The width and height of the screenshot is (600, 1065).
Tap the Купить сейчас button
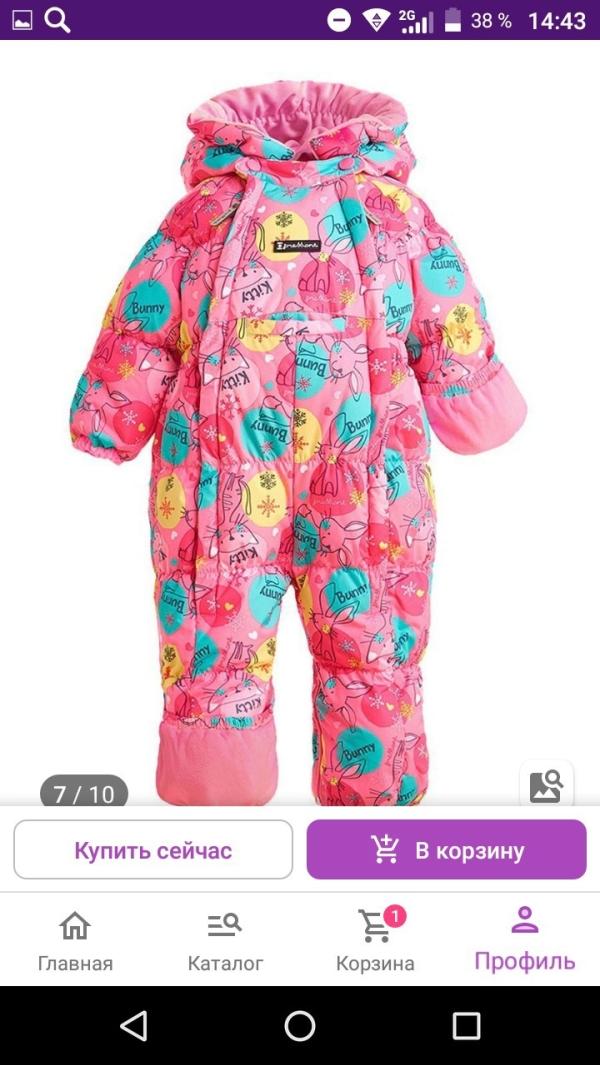[x=153, y=850]
